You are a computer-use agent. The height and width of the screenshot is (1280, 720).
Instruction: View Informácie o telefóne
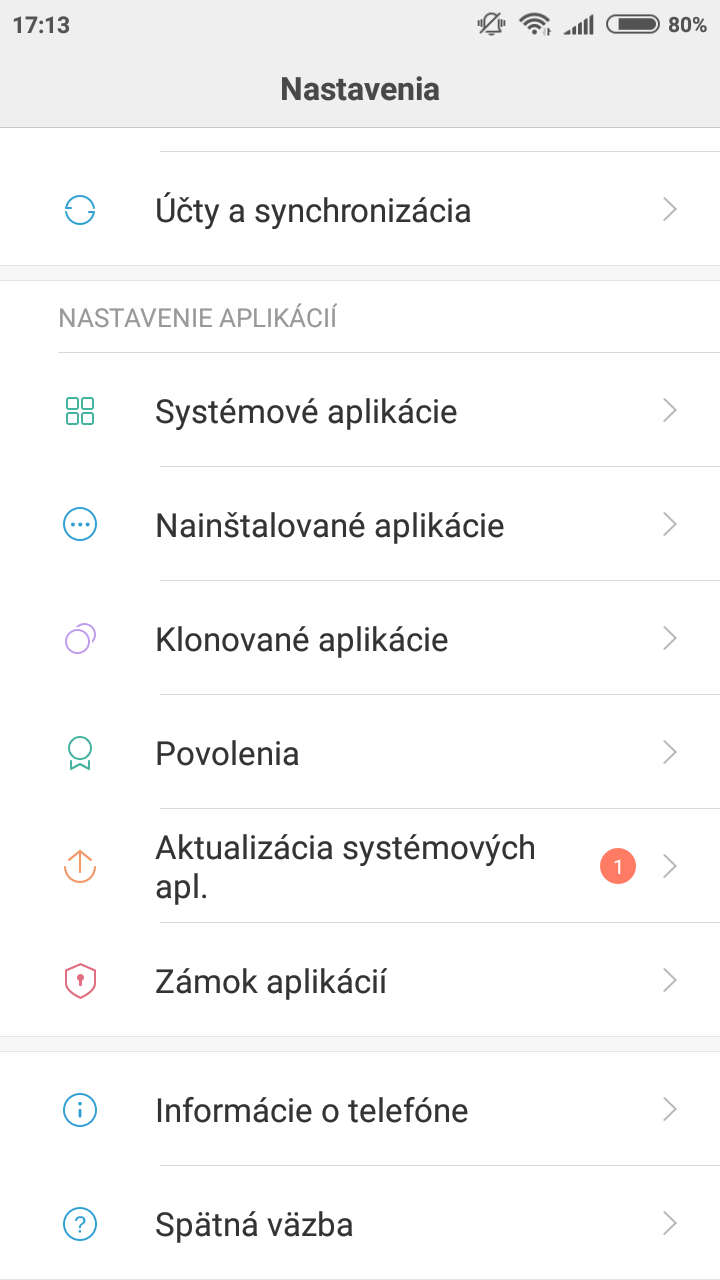(x=360, y=1109)
